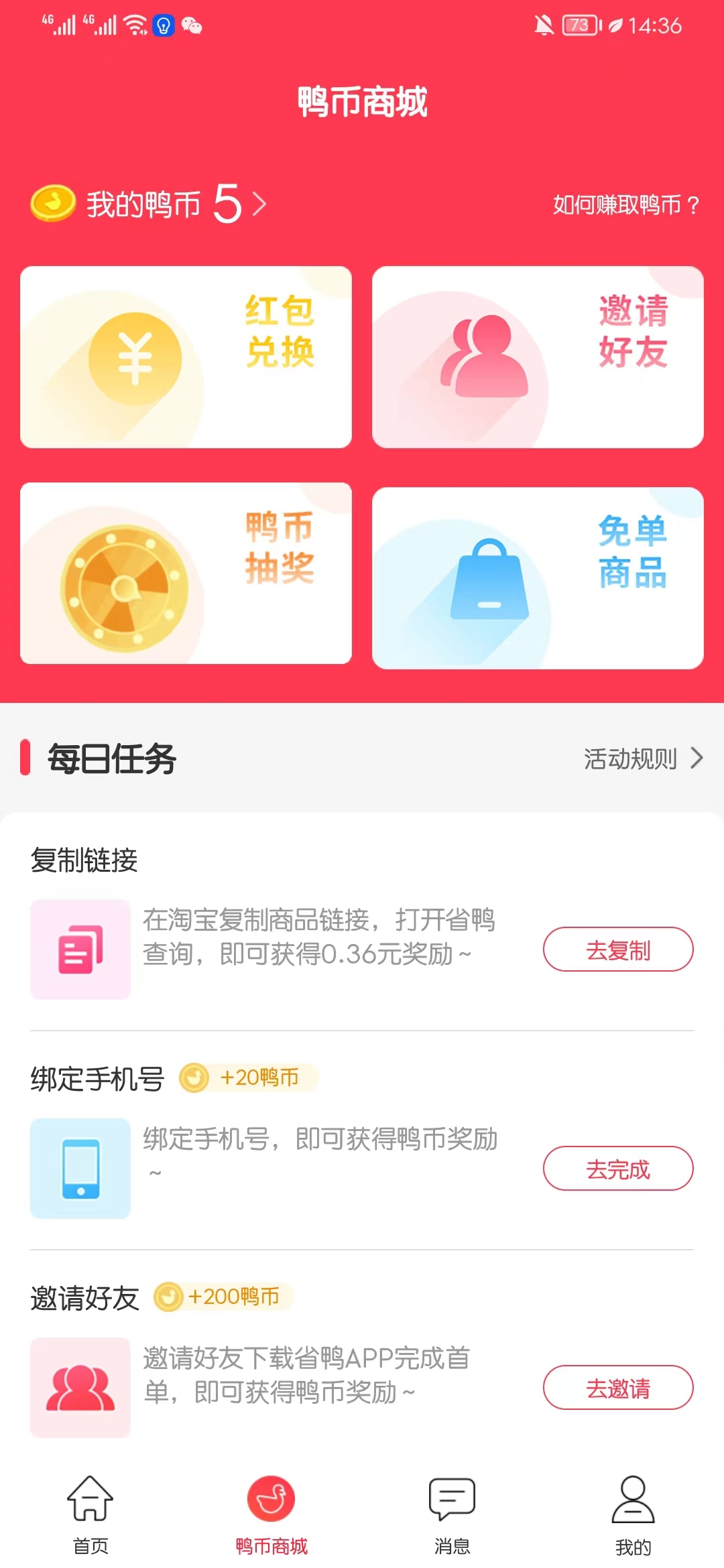Open the 邀请好友 card
Screen dimensions: 724x1568
(538, 357)
